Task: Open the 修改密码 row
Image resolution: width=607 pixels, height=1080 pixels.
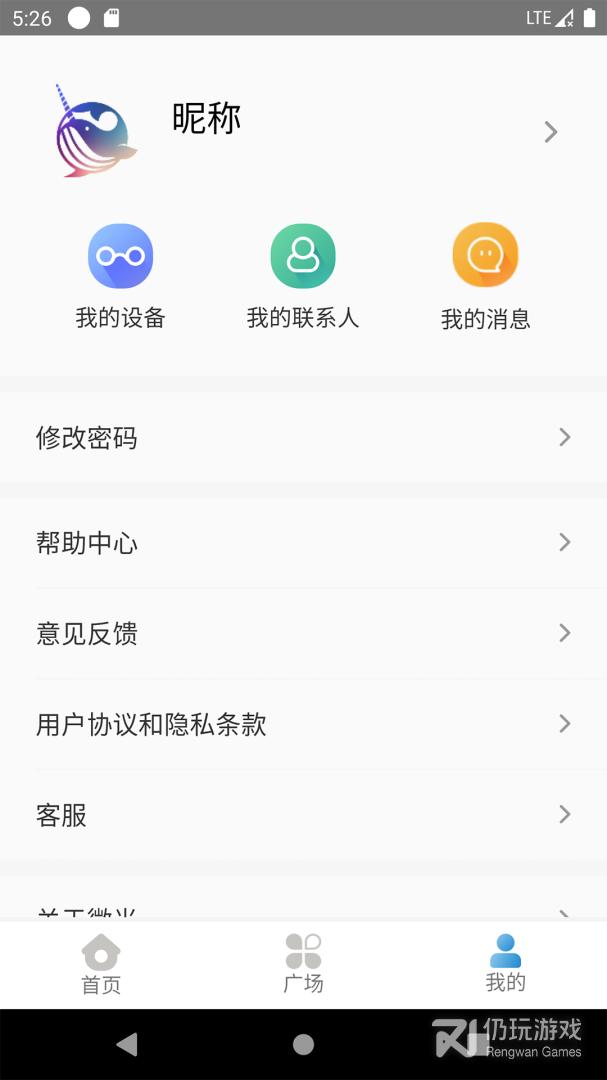Action: (303, 437)
